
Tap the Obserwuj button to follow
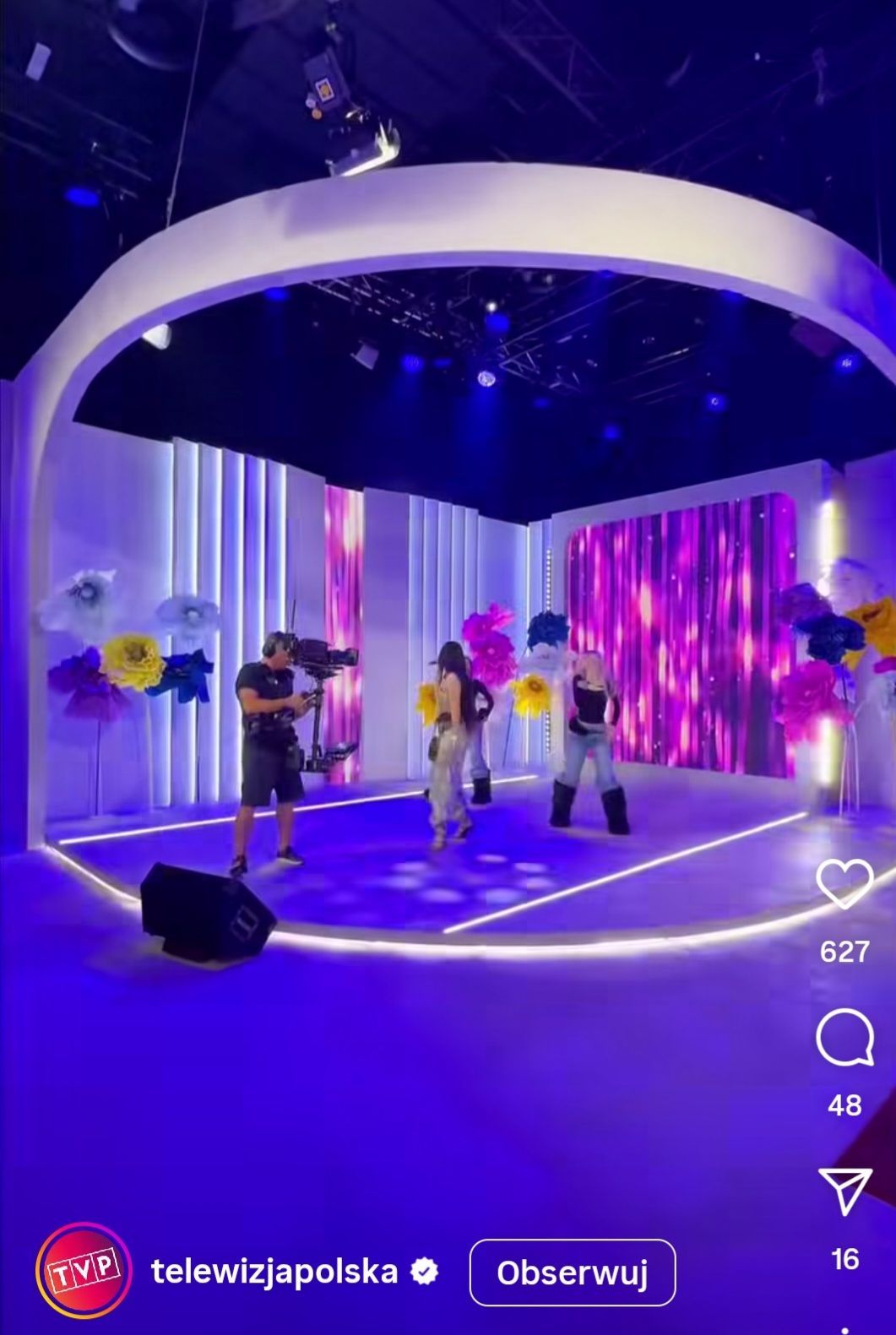572,1273
